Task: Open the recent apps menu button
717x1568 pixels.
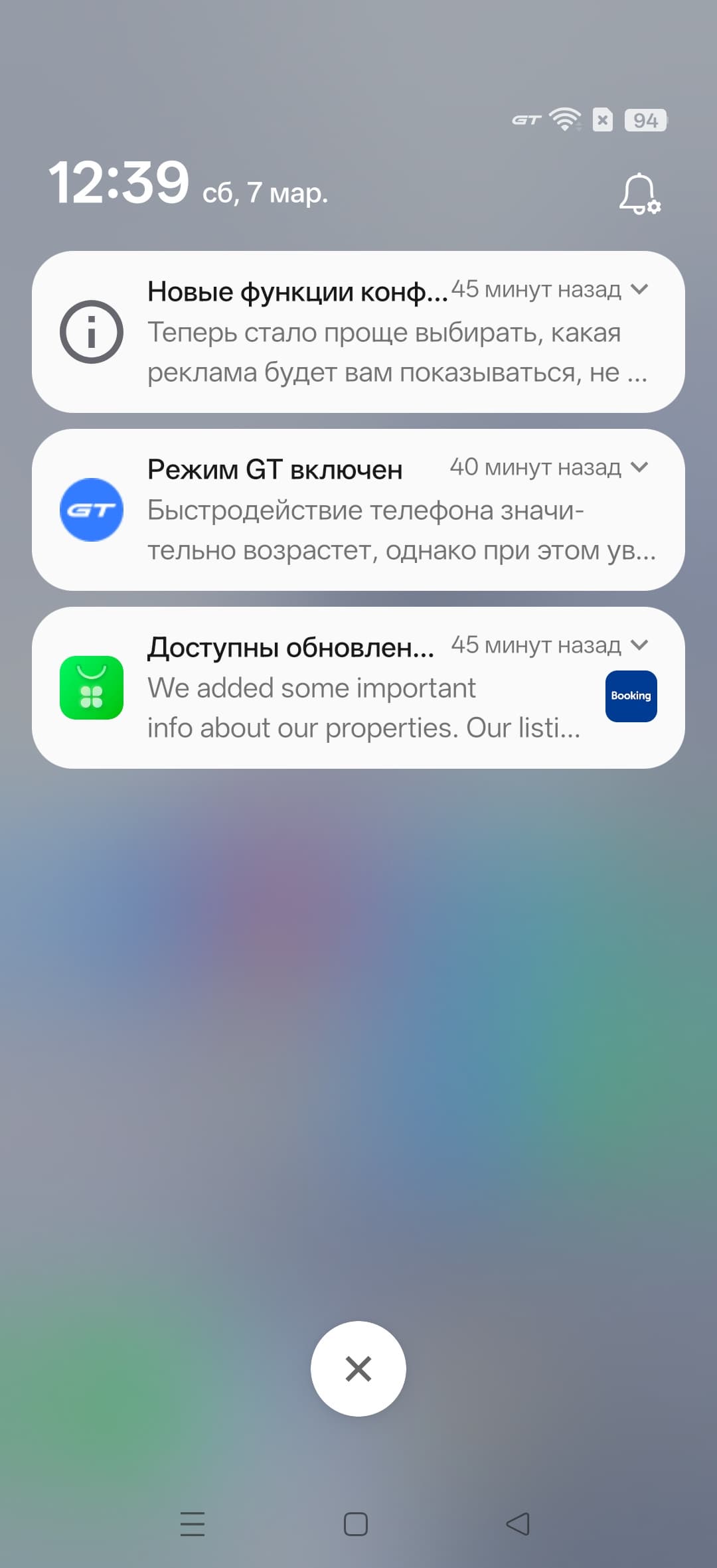Action: point(193,1524)
